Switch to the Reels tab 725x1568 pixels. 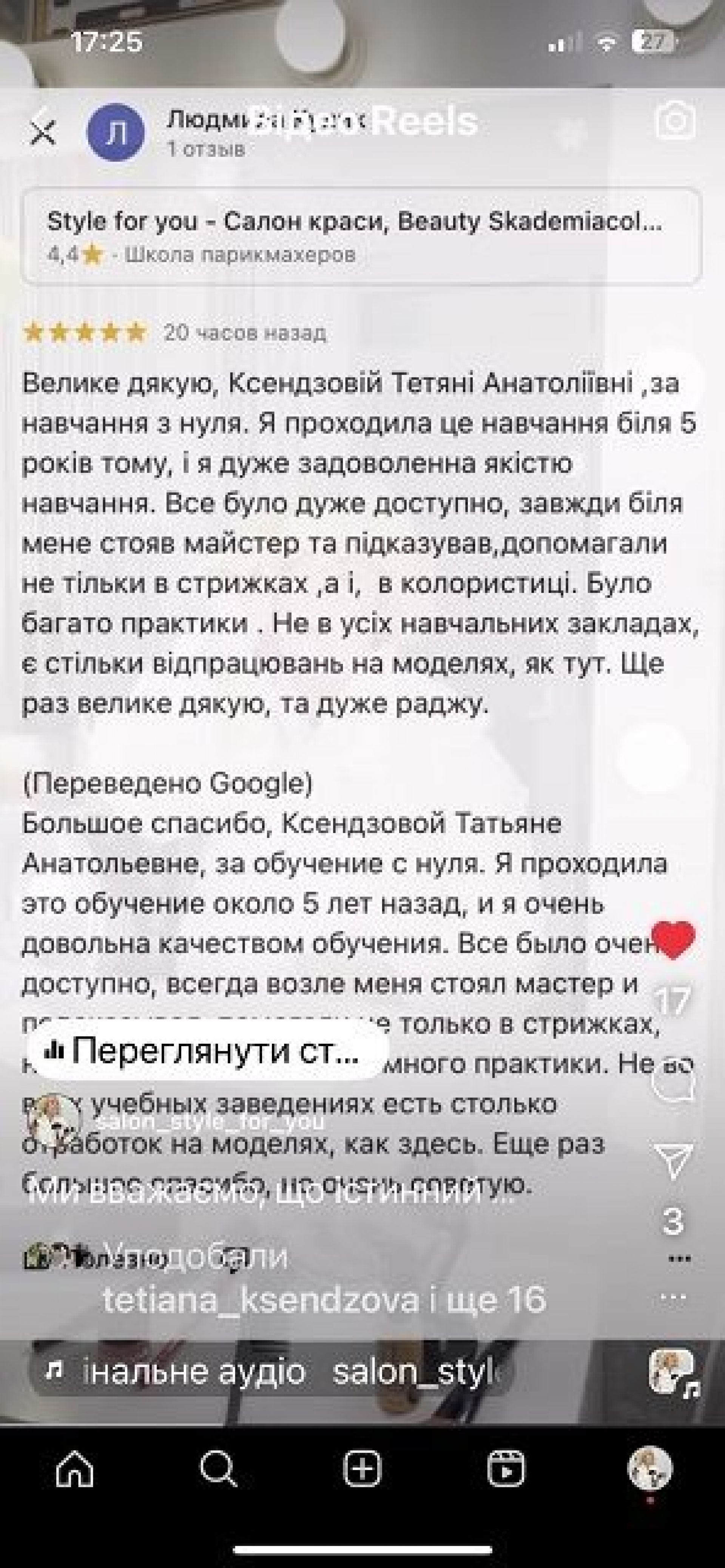click(506, 1471)
